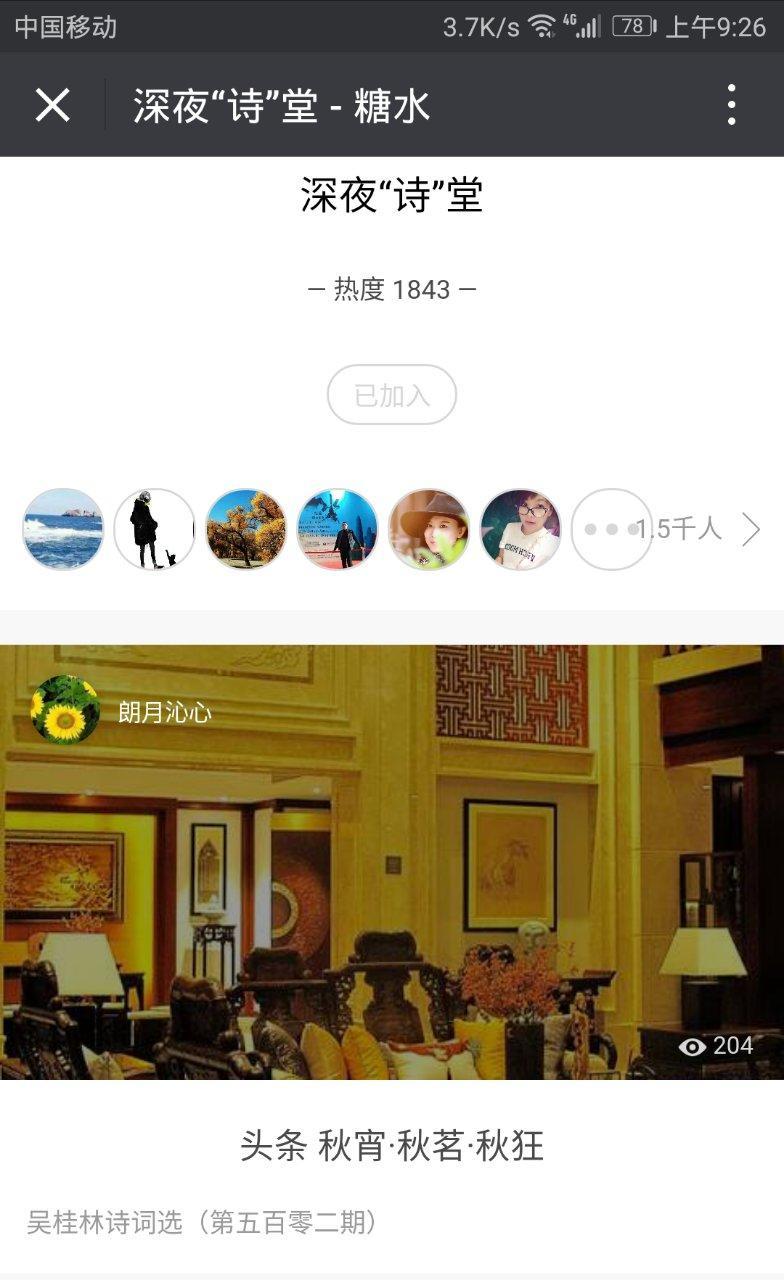Screen dimensions: 784x1280
Task: View the man at exhibition avatar
Action: point(337,529)
